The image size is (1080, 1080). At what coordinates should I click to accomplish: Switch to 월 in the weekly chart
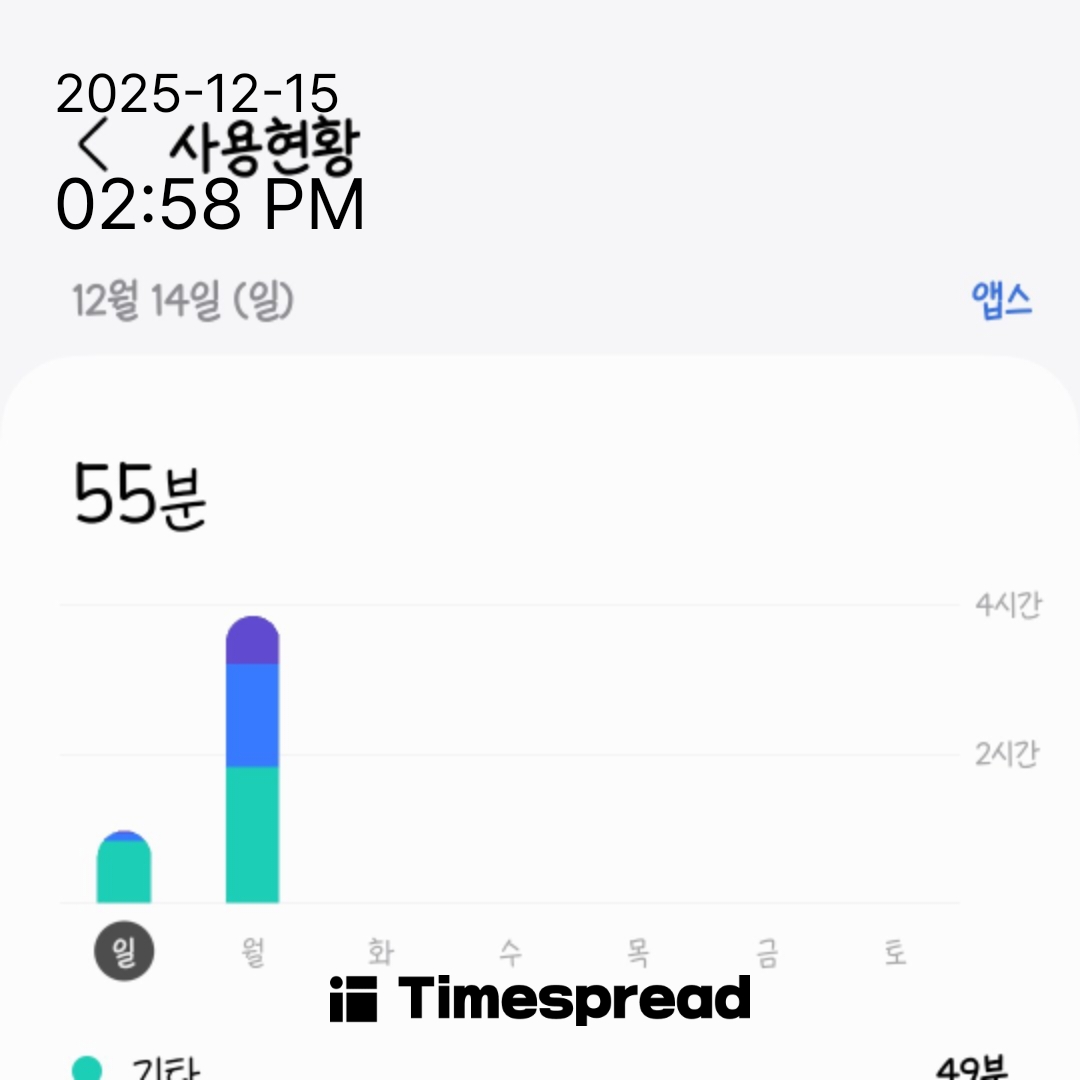click(253, 952)
